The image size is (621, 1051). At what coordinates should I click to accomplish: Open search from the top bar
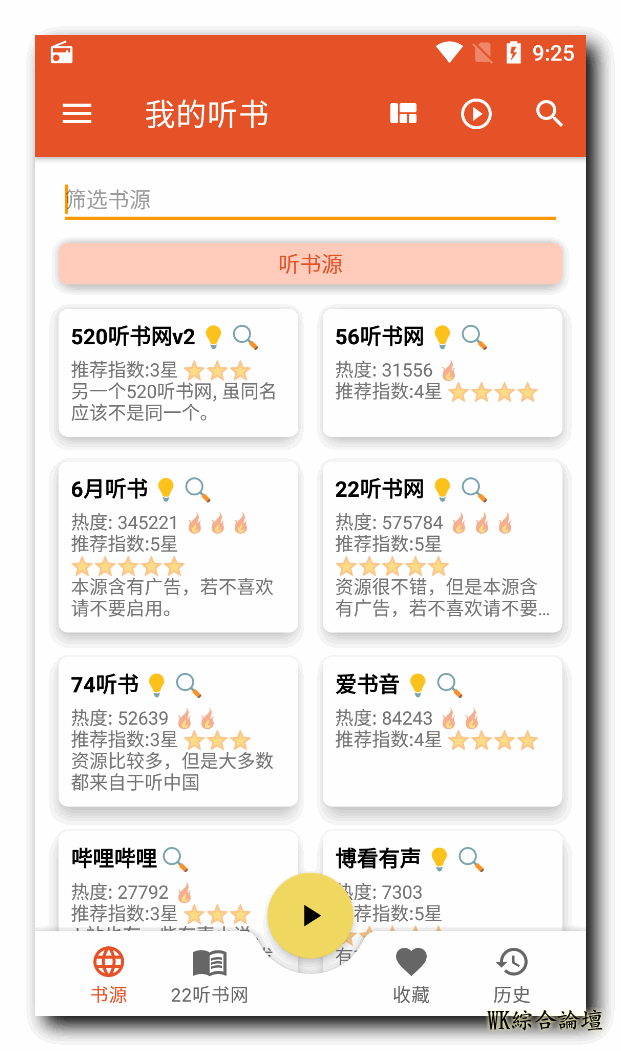pyautogui.click(x=549, y=114)
